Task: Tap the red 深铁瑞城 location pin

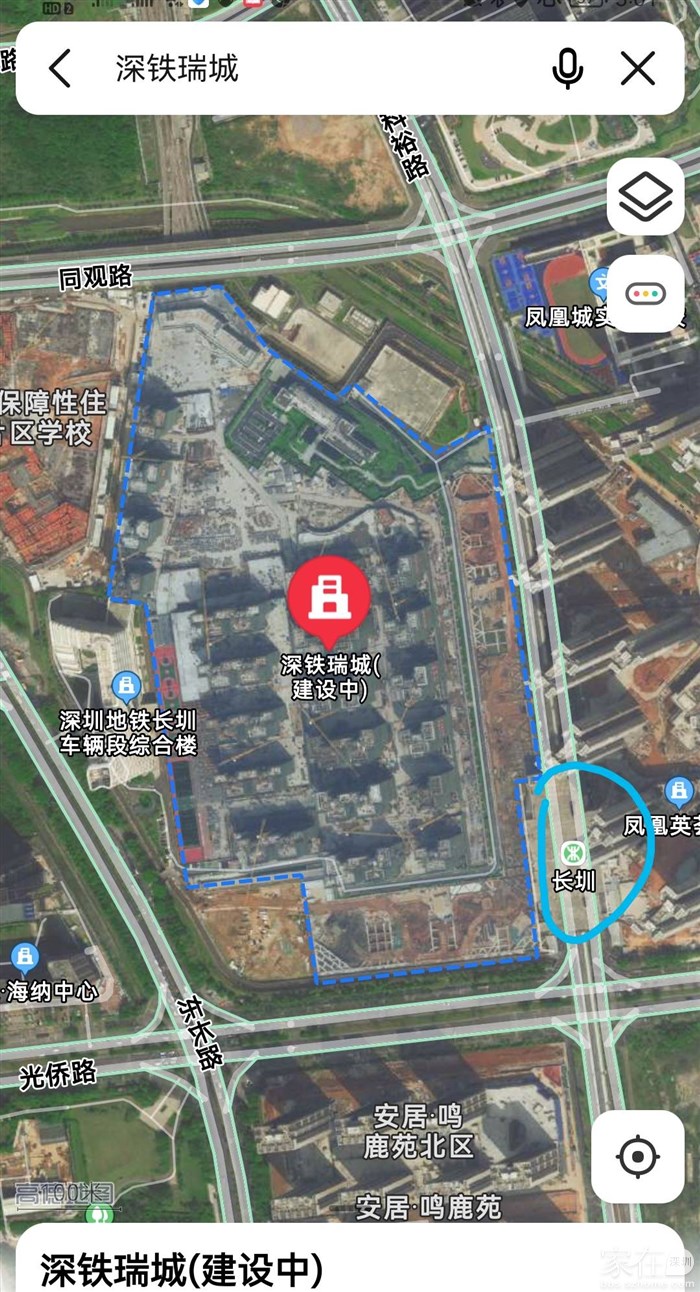Action: coord(329,598)
